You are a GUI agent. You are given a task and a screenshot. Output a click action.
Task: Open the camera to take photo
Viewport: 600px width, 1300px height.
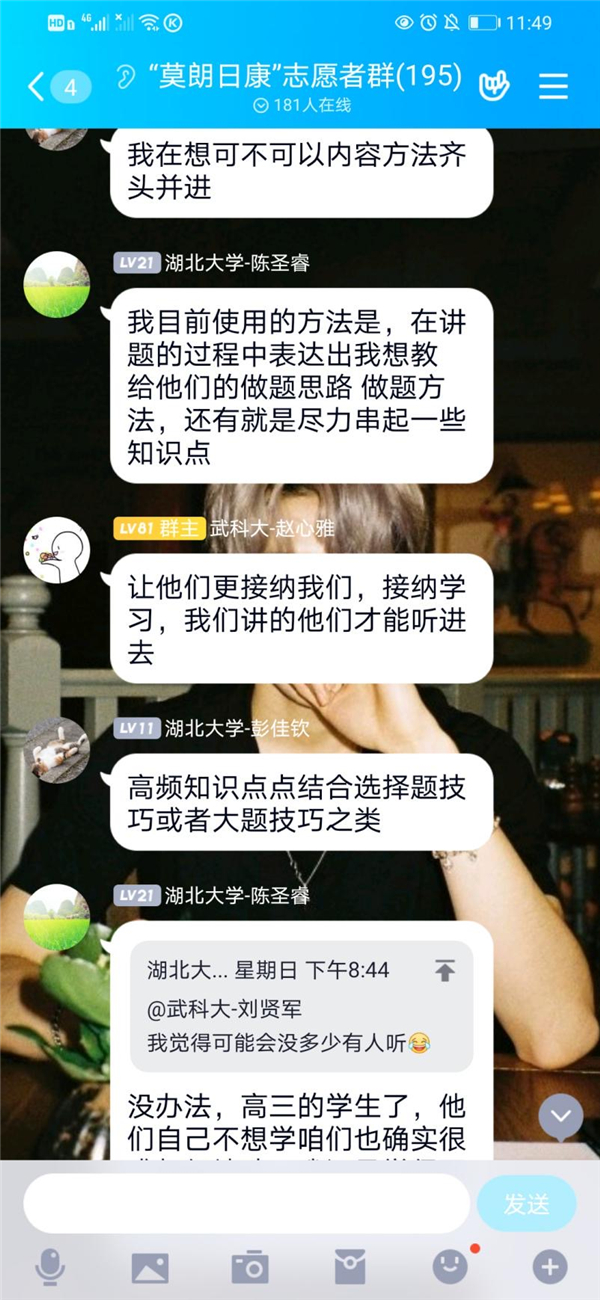pos(250,1267)
